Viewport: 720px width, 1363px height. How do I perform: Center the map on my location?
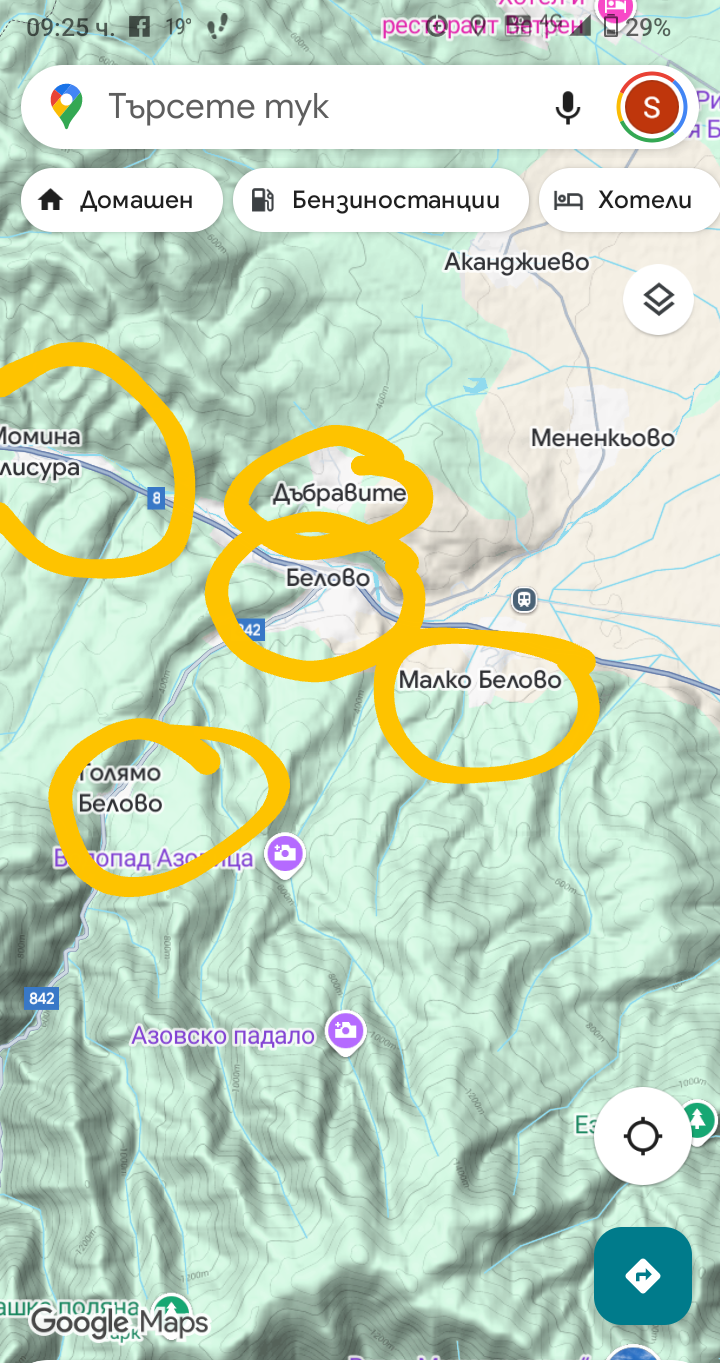click(x=642, y=1136)
